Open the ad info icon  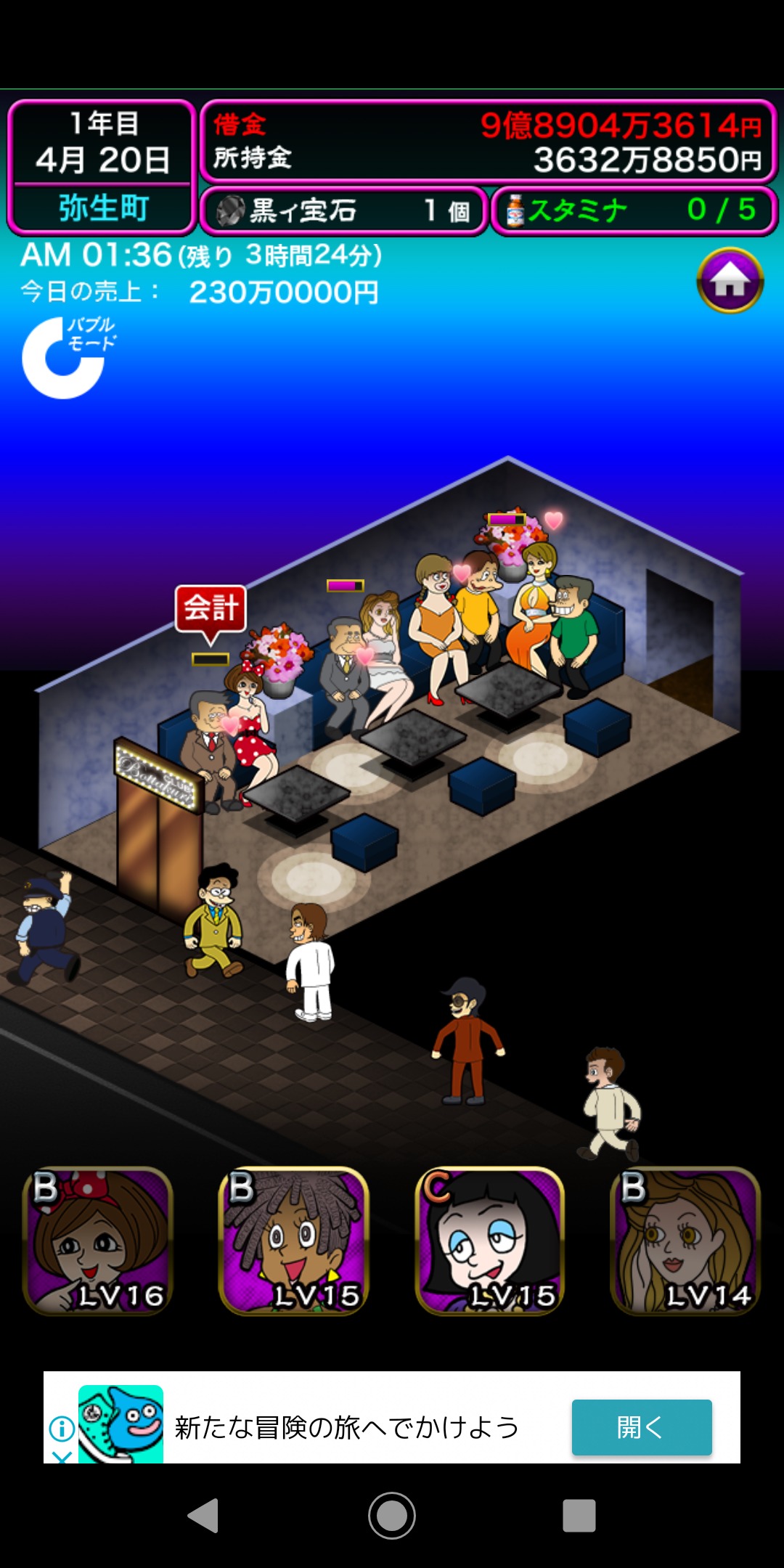pos(62,1429)
